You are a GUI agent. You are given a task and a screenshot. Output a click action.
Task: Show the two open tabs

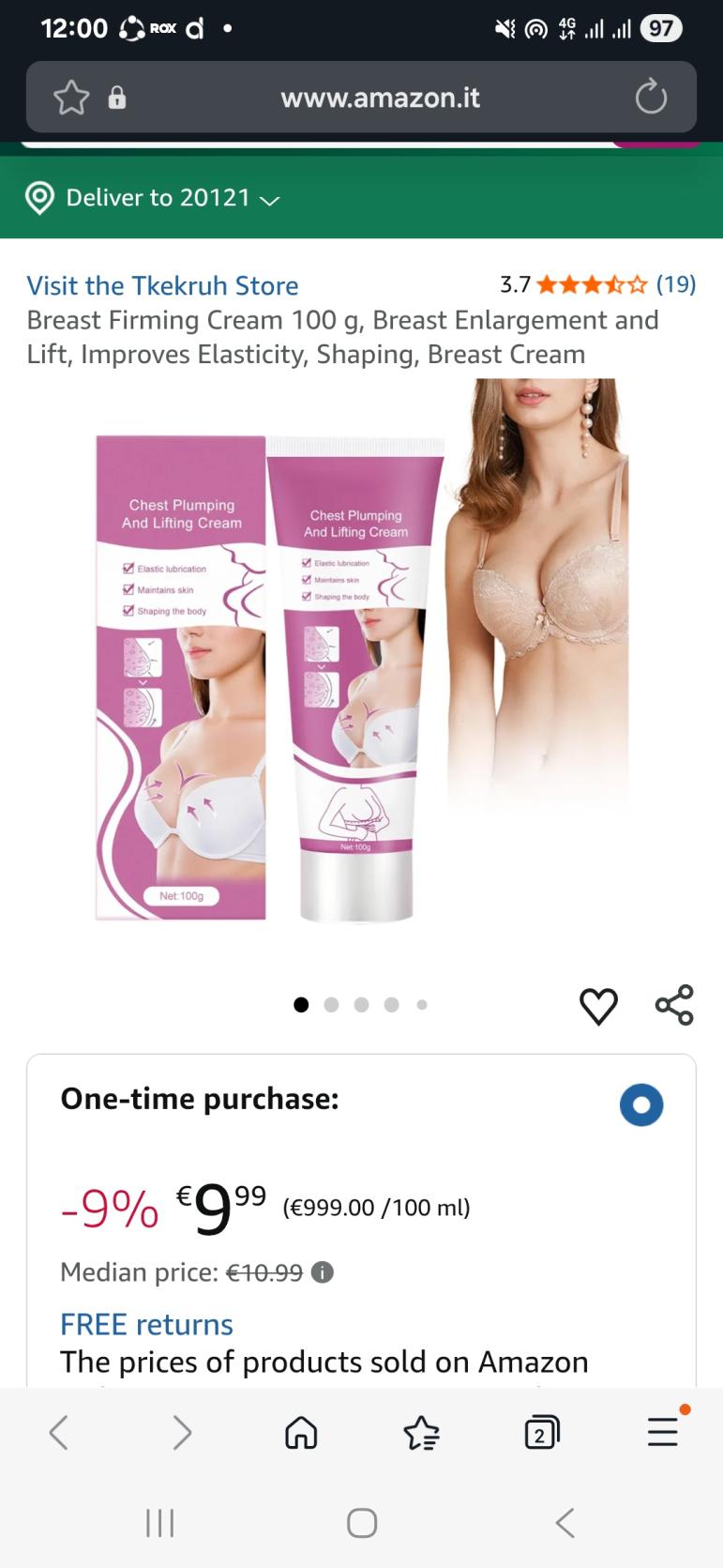tap(541, 1433)
